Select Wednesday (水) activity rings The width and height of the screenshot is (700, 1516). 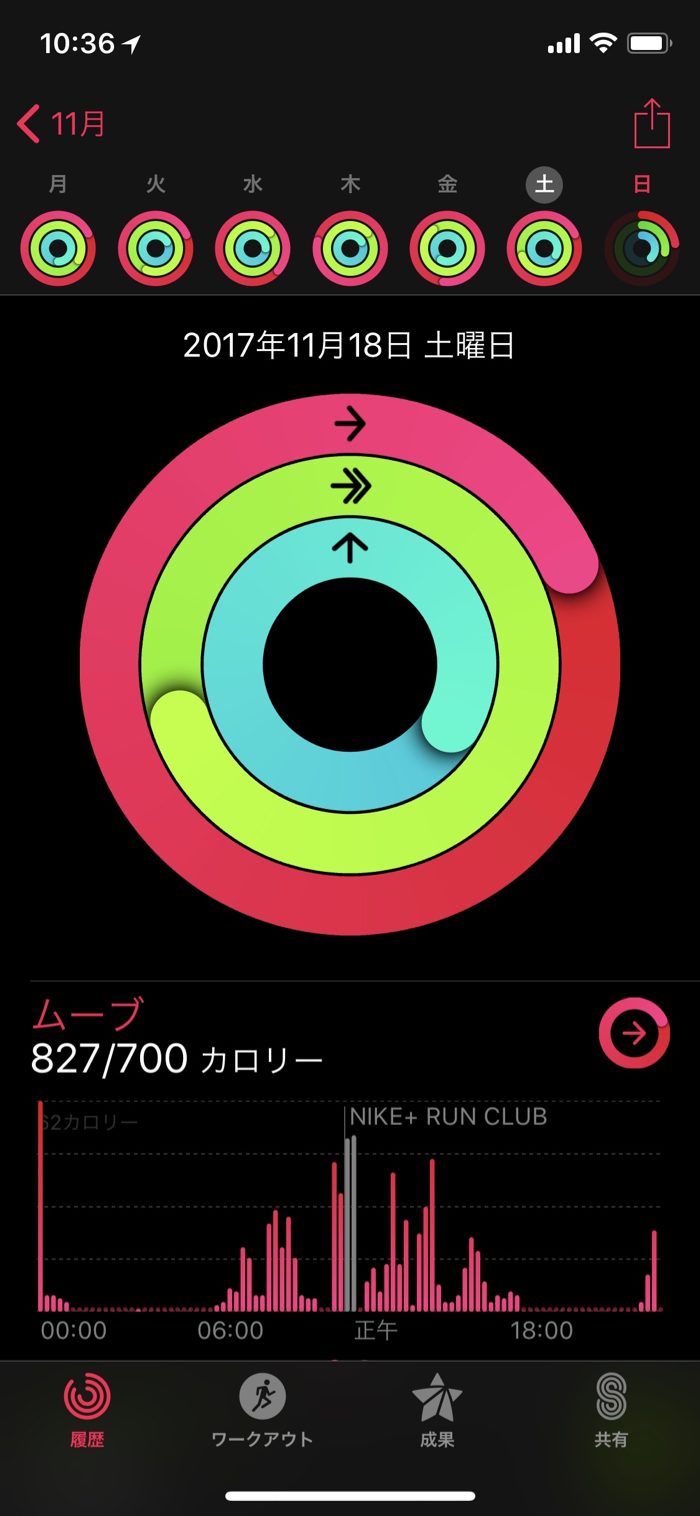coord(252,248)
